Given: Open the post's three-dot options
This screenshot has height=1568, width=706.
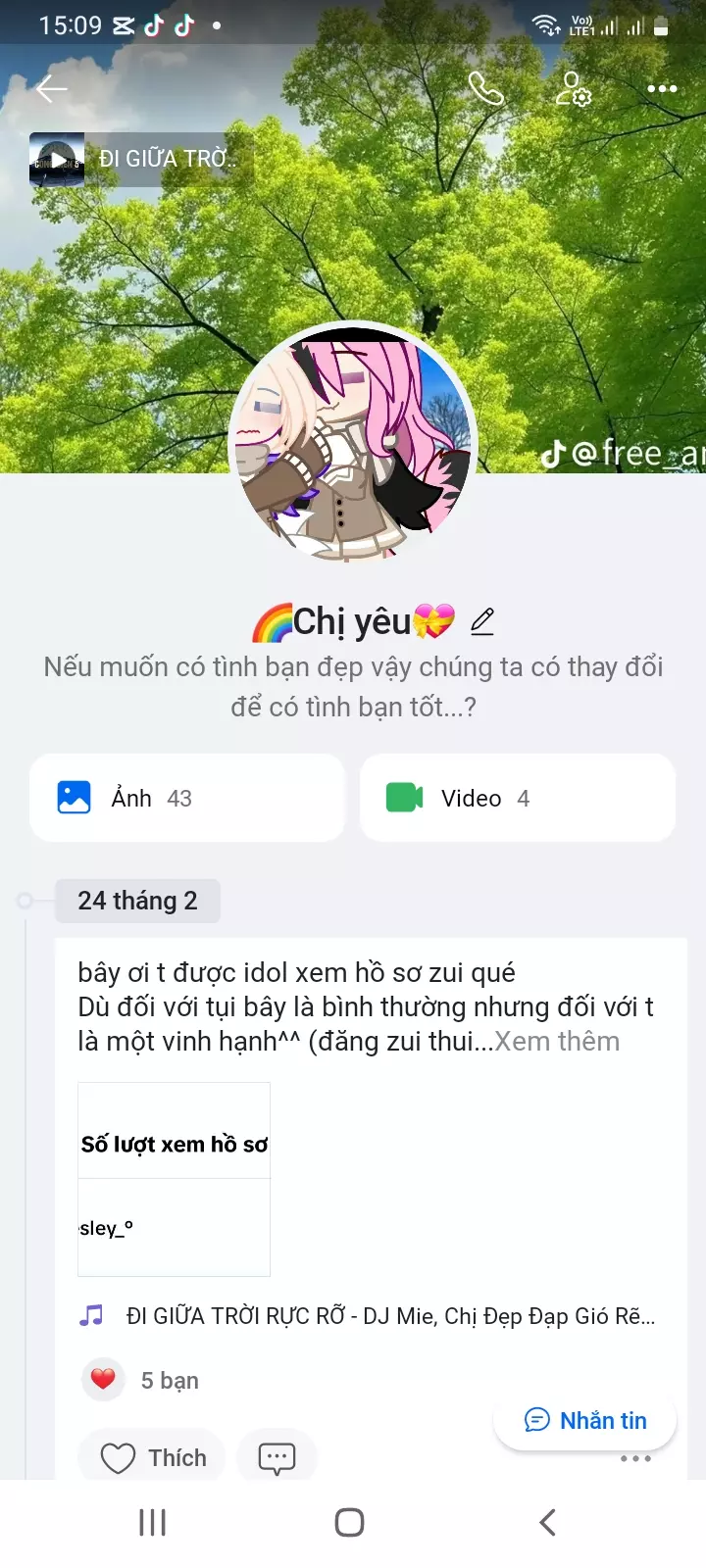Looking at the screenshot, I should tap(635, 1459).
